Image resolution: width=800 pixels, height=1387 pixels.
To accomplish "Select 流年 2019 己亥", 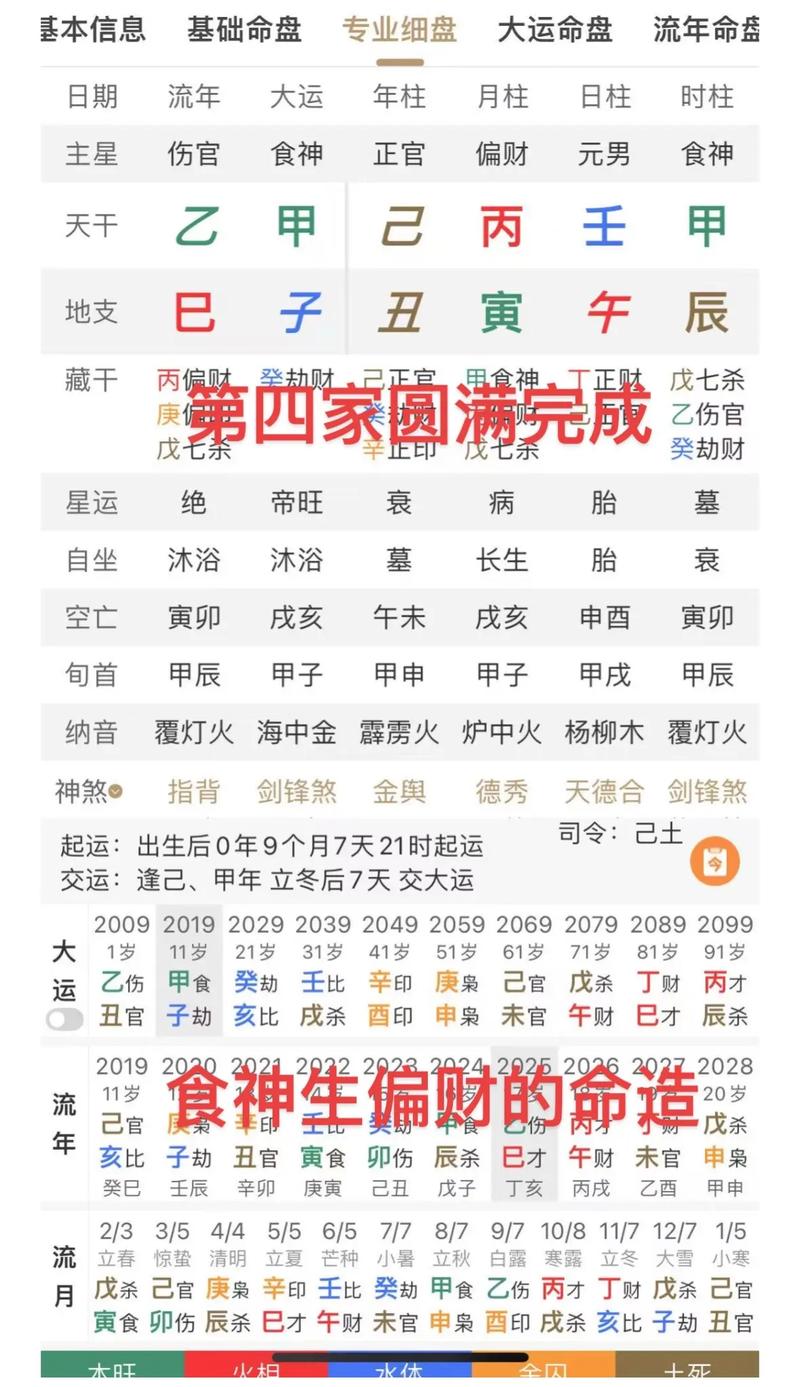I will 122,1125.
